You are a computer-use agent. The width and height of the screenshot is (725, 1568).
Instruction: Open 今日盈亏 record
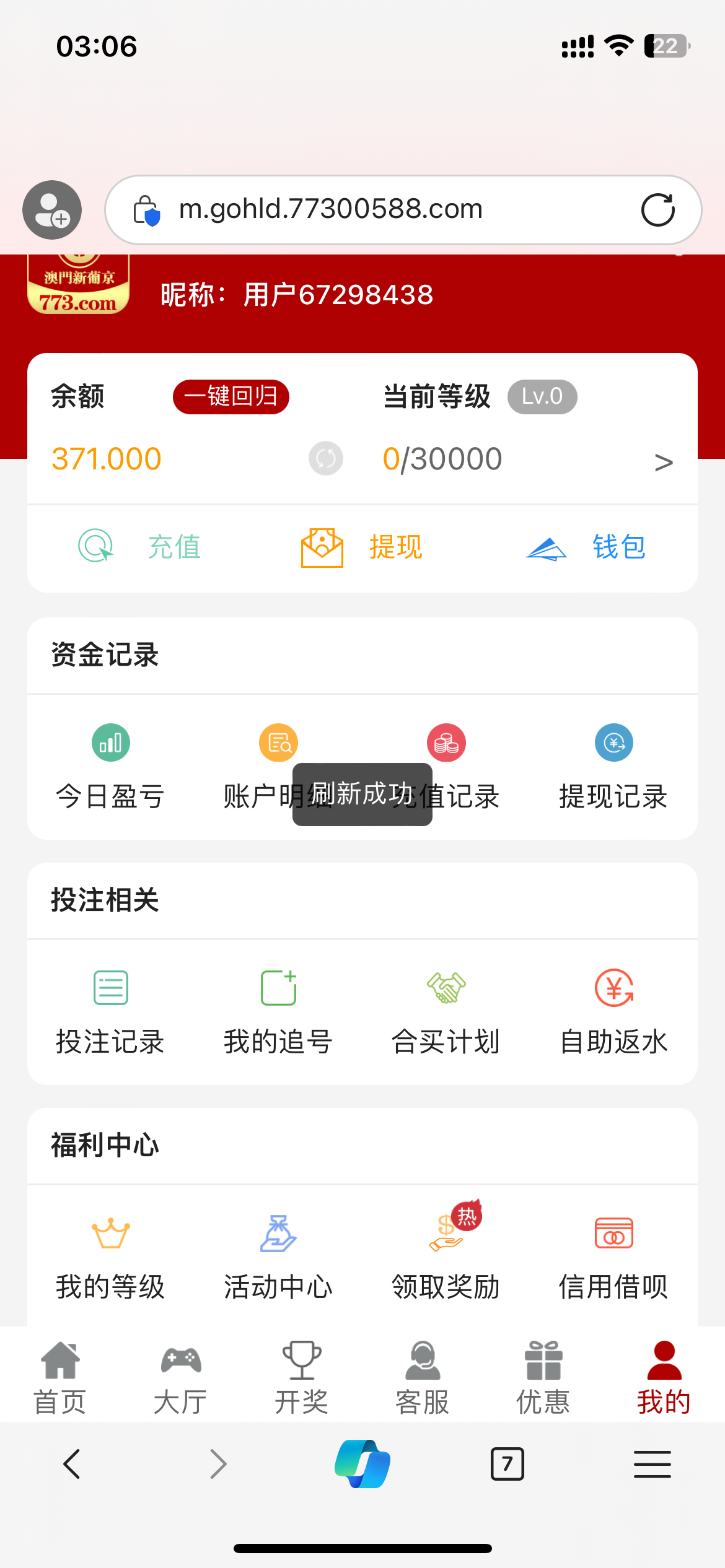110,767
